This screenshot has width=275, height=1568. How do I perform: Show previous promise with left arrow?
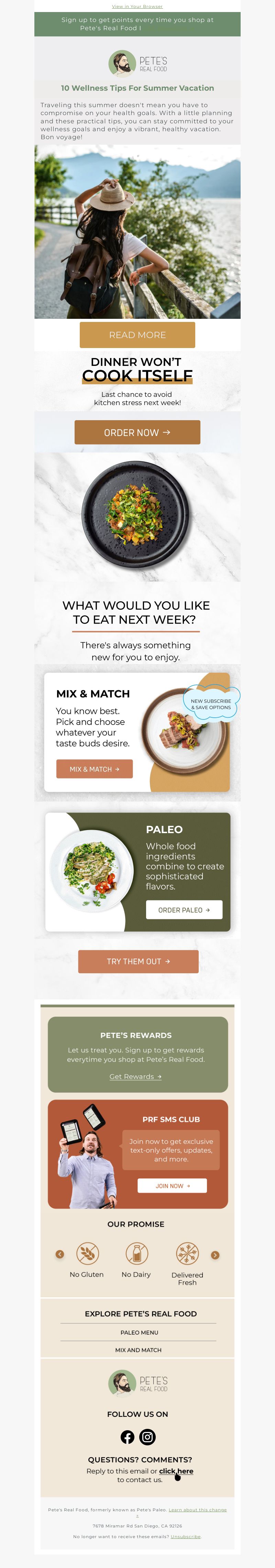pyautogui.click(x=59, y=1254)
